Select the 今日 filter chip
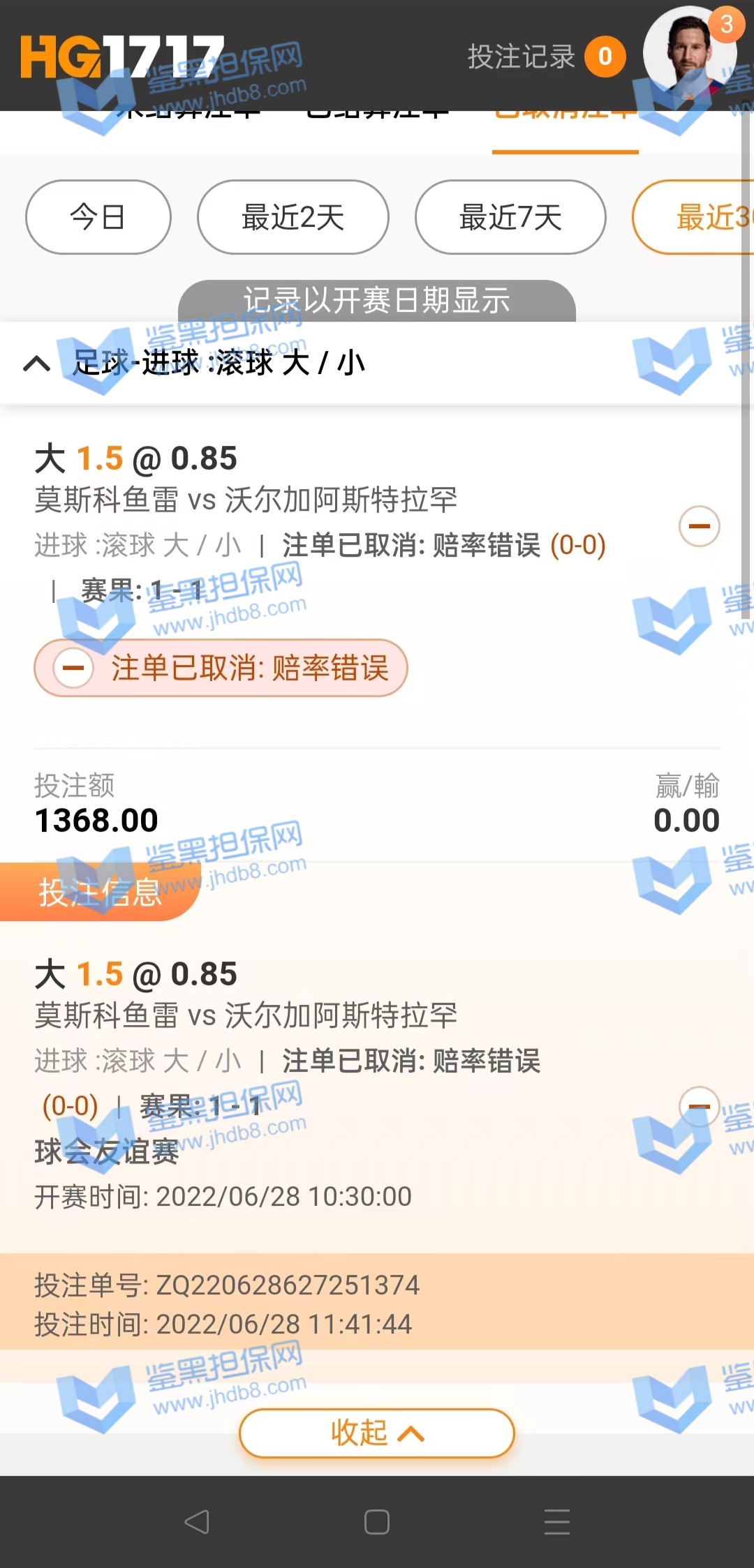Viewport: 754px width, 1568px height. (98, 217)
